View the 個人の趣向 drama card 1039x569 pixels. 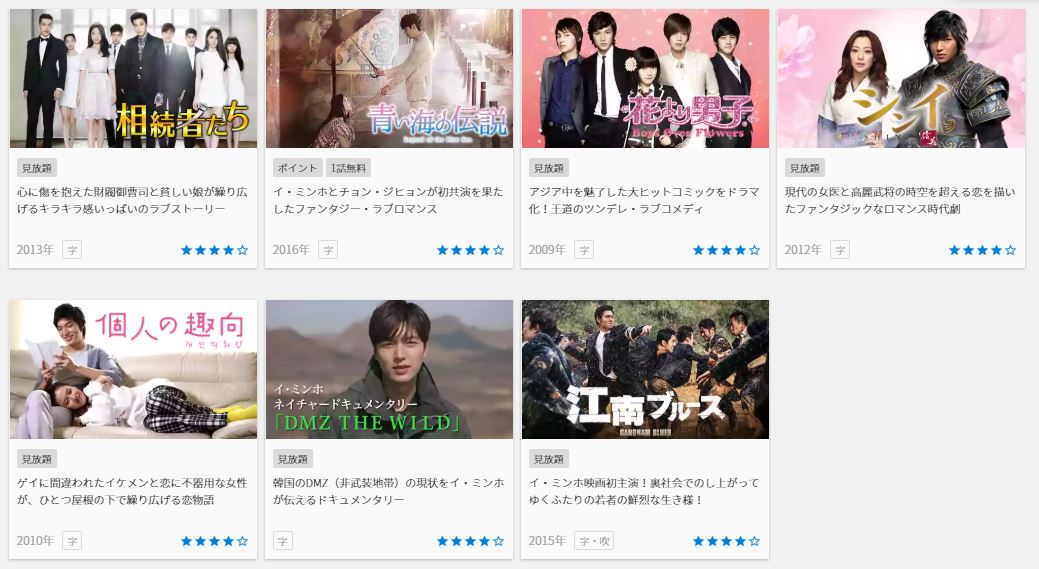[x=133, y=370]
